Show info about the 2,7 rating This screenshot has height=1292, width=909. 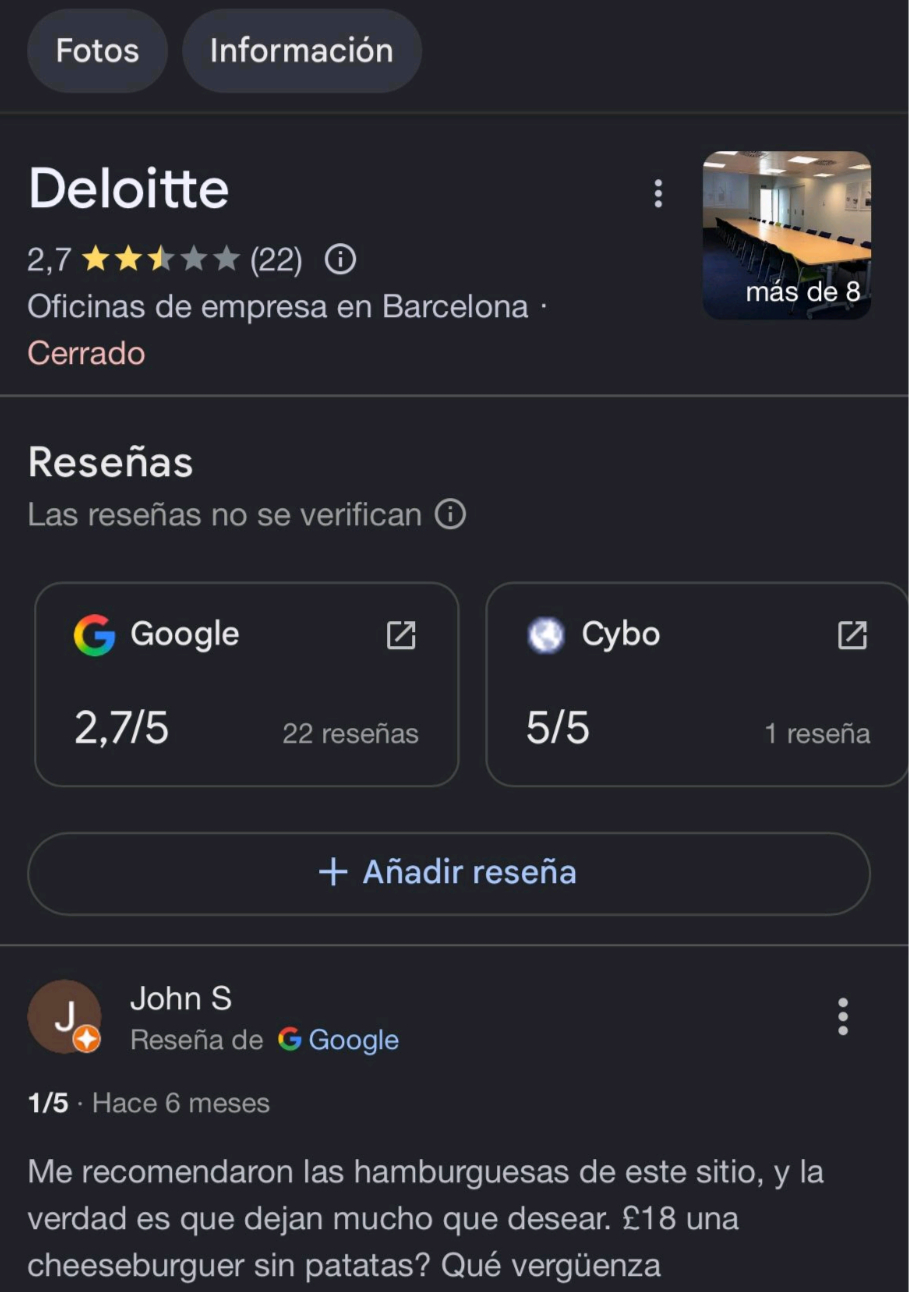(x=340, y=260)
